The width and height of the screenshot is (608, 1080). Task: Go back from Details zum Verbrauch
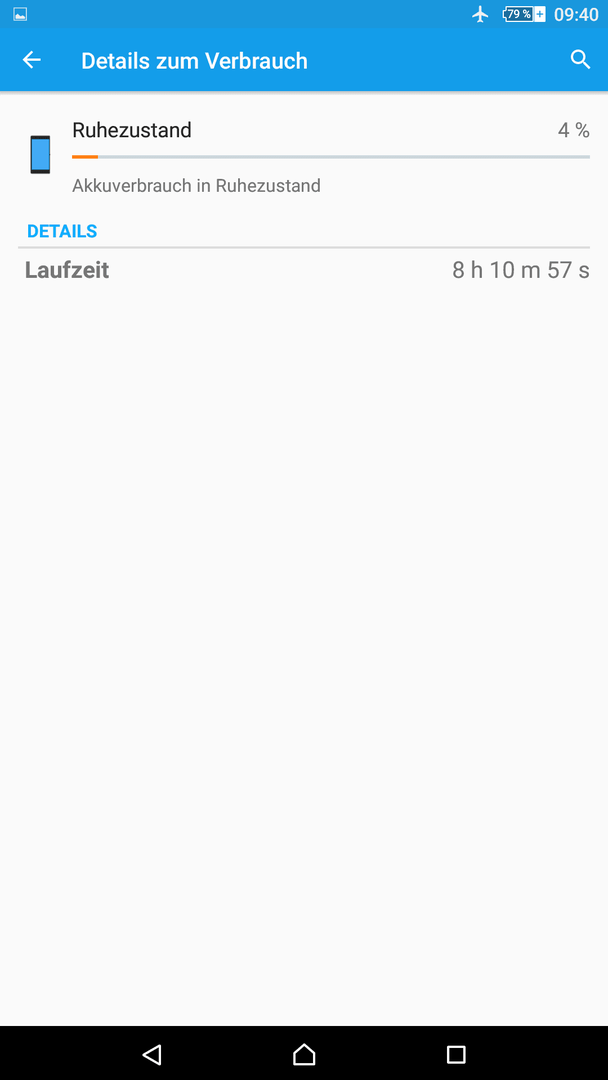click(x=32, y=61)
